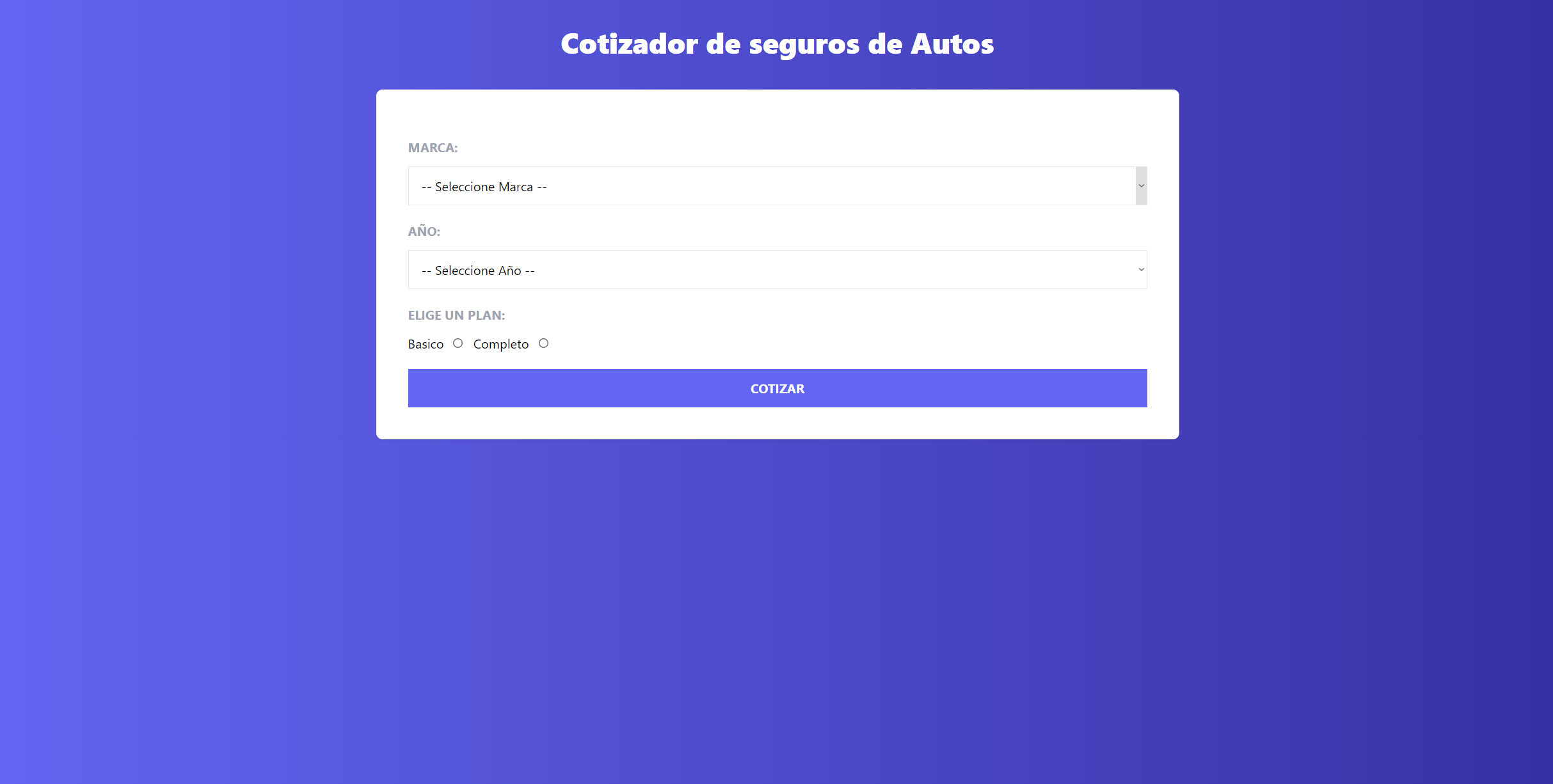
Task: Open the Seleccione Marca dropdown
Action: click(x=777, y=186)
